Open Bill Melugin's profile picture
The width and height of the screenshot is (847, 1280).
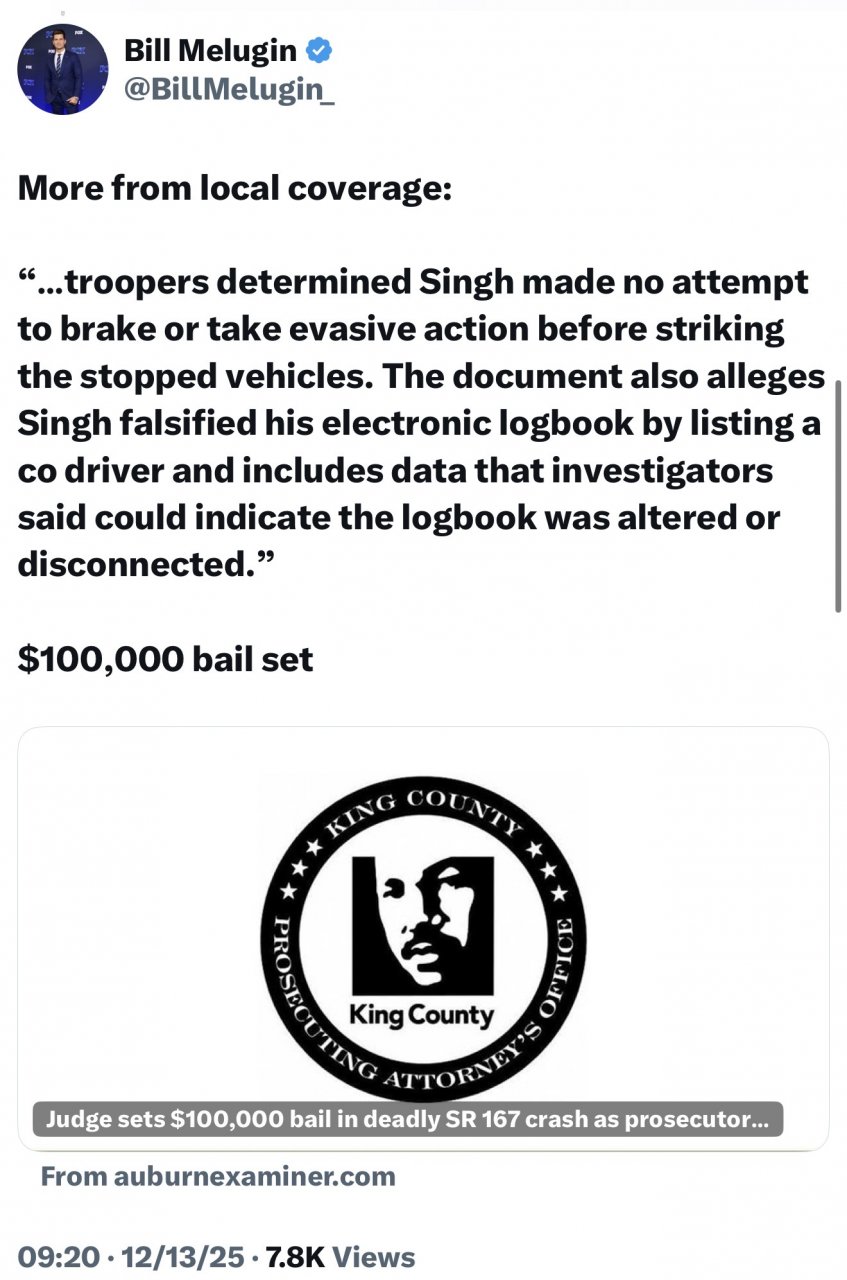point(62,68)
